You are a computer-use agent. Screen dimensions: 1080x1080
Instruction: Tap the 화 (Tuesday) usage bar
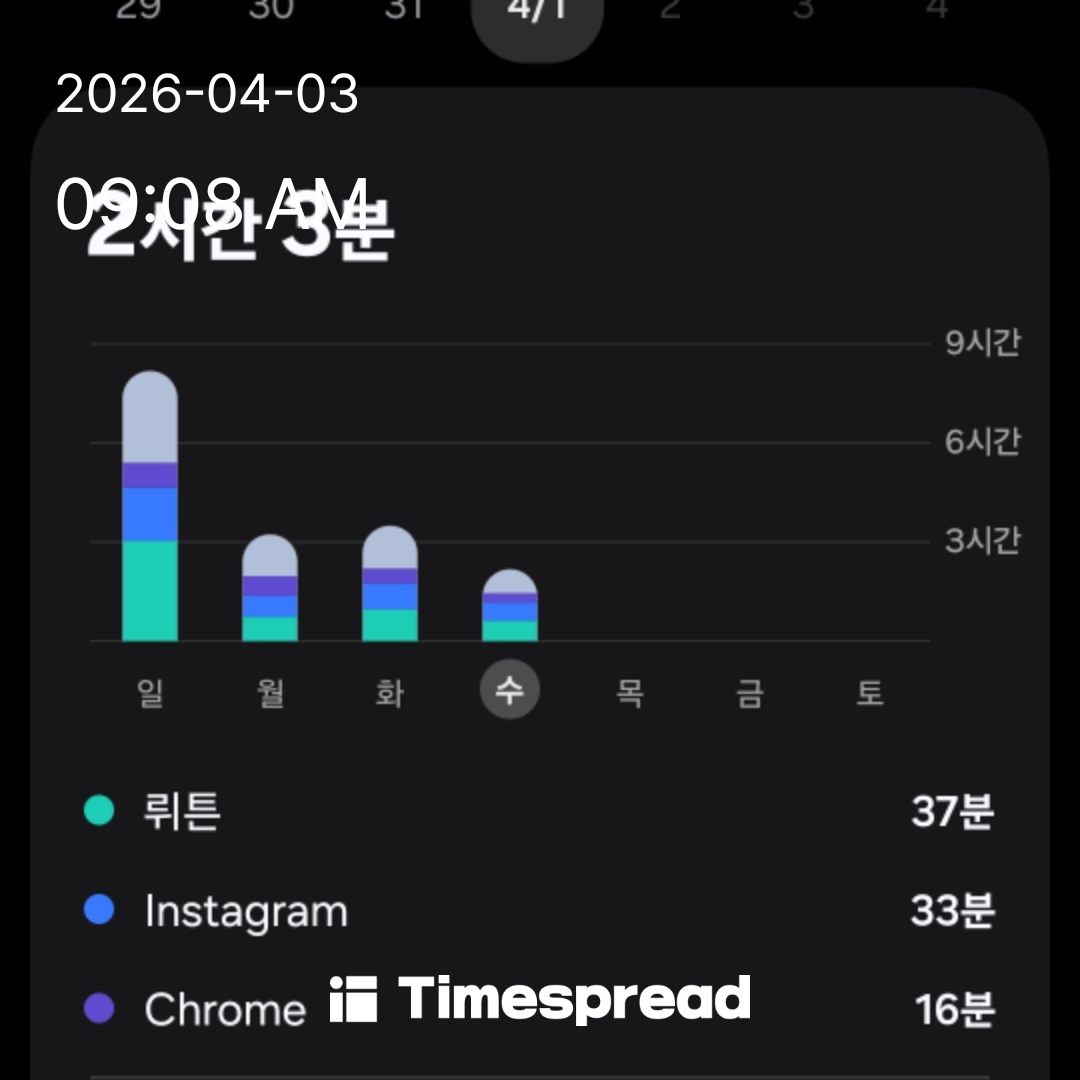coord(390,584)
